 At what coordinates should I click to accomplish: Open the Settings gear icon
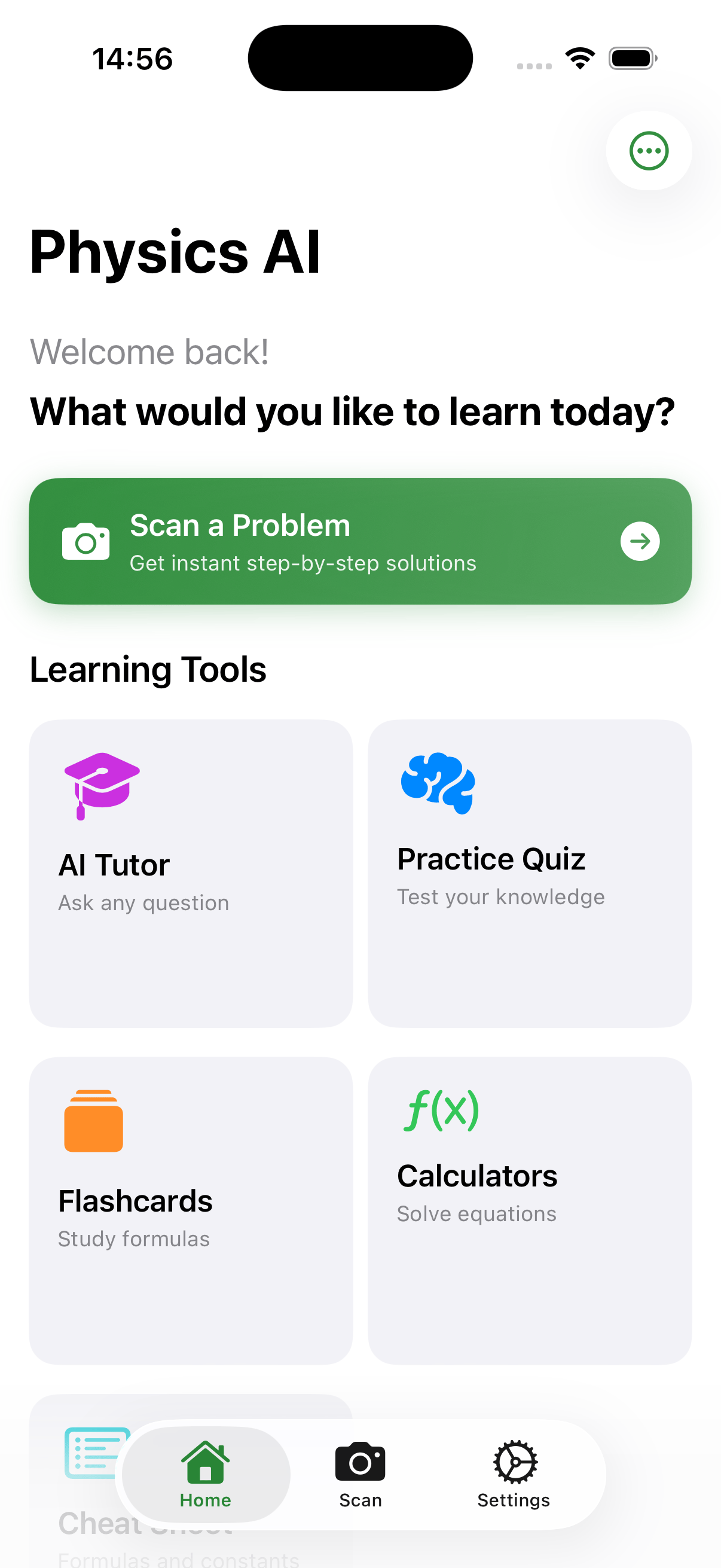coord(514,1461)
